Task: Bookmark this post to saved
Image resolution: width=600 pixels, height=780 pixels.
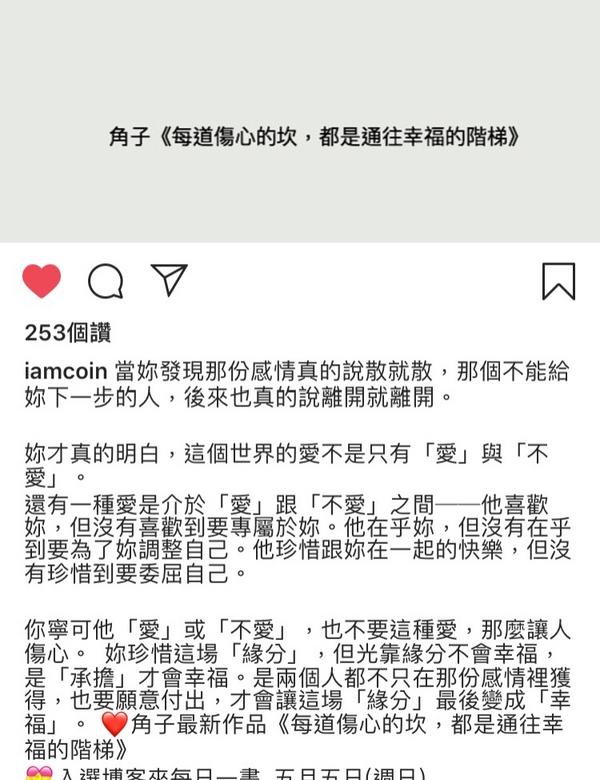Action: (558, 281)
